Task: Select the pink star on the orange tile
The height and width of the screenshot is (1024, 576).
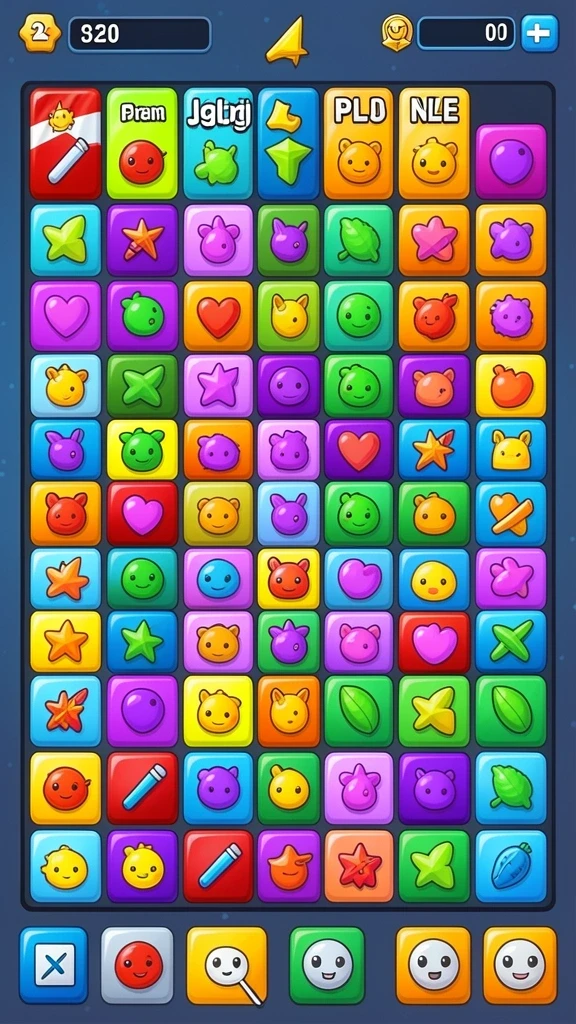Action: [x=434, y=240]
